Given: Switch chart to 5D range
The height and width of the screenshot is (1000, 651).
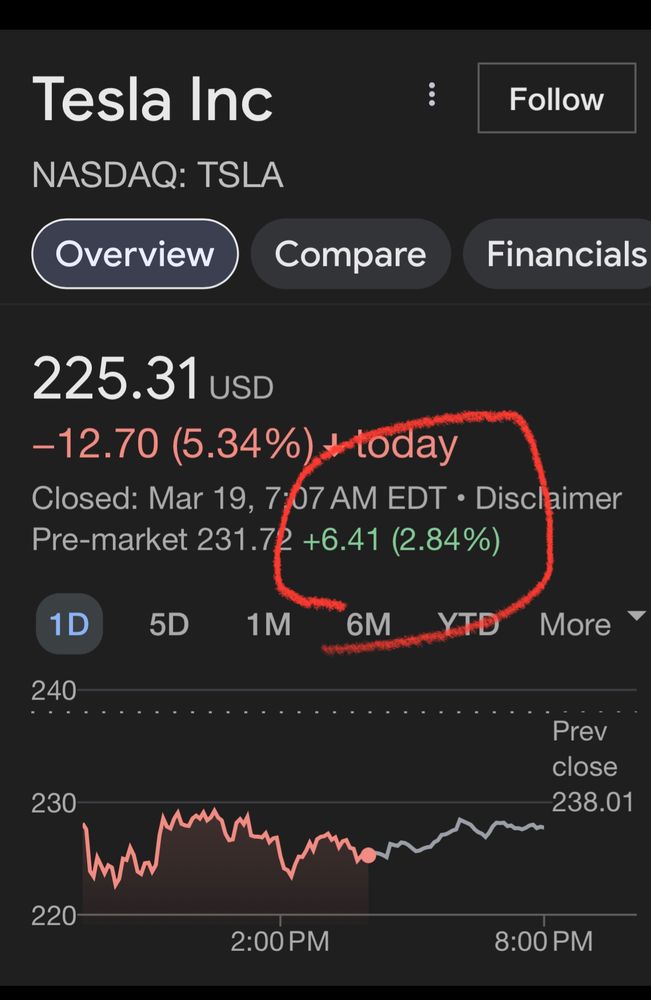Looking at the screenshot, I should [168, 625].
